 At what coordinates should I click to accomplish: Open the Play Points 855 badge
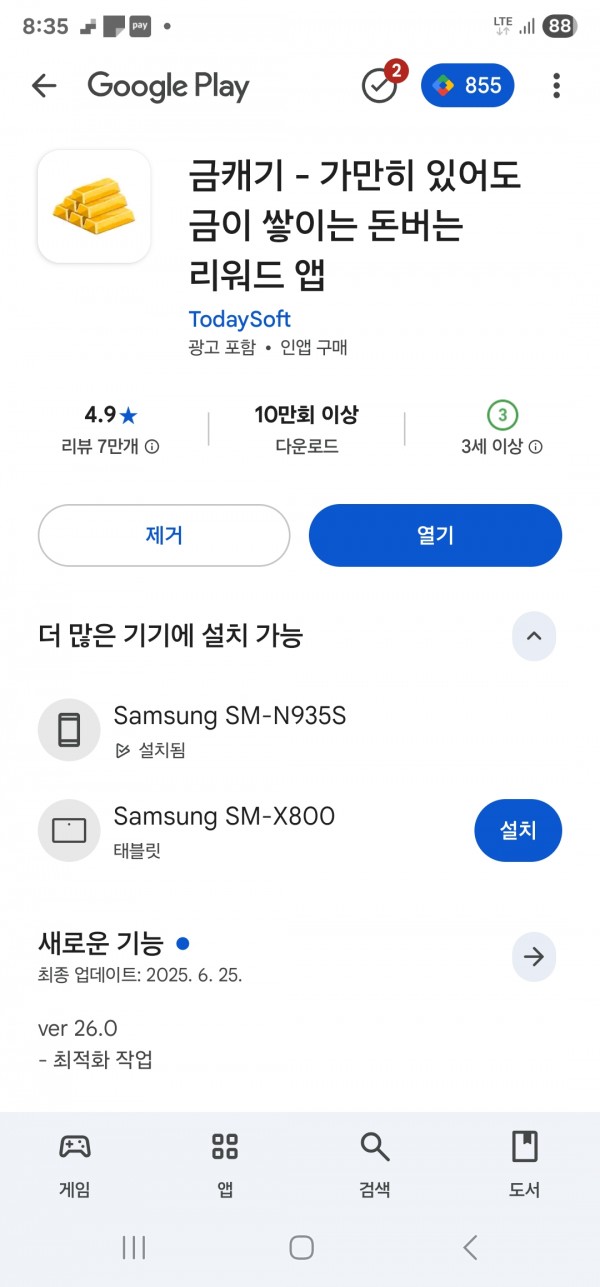point(468,86)
